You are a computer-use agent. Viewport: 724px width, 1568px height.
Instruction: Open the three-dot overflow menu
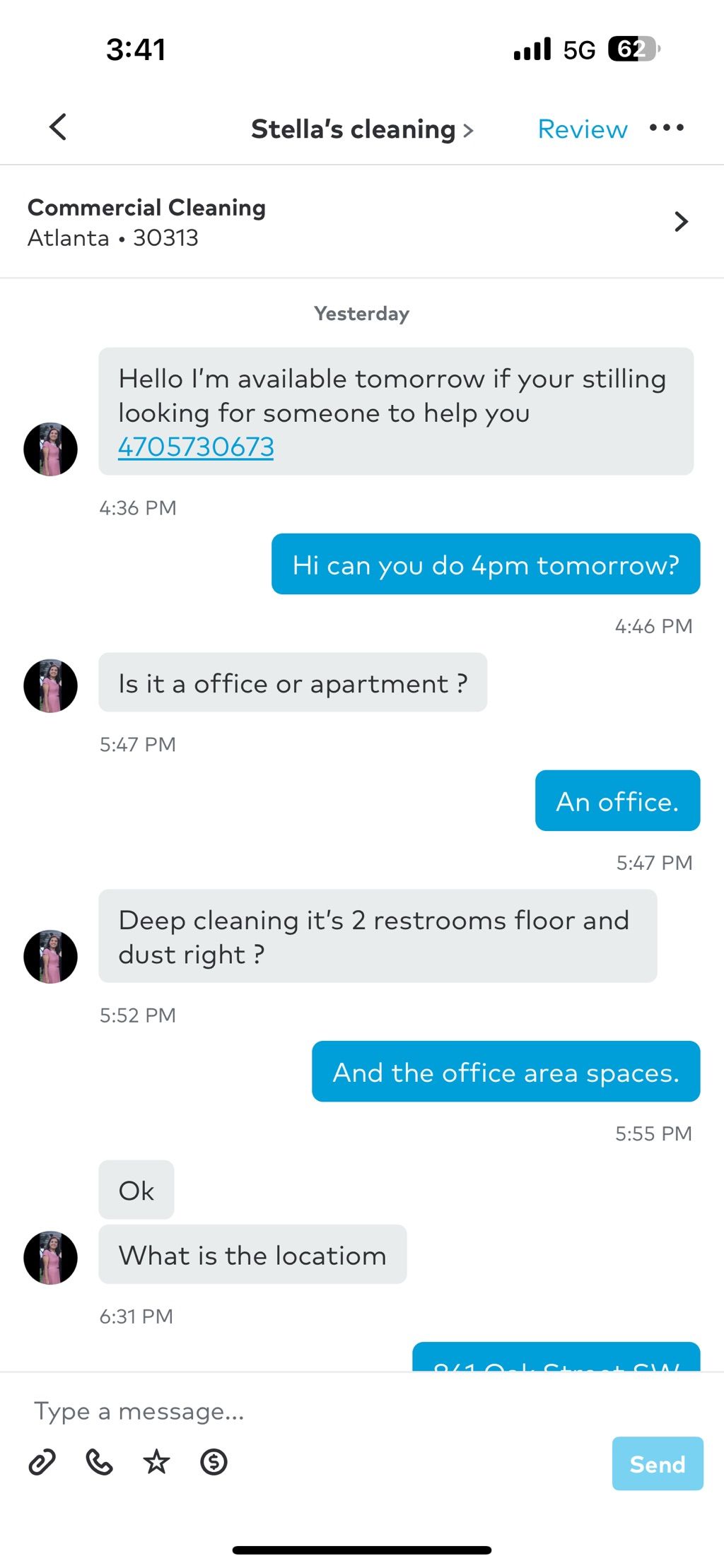click(x=666, y=128)
